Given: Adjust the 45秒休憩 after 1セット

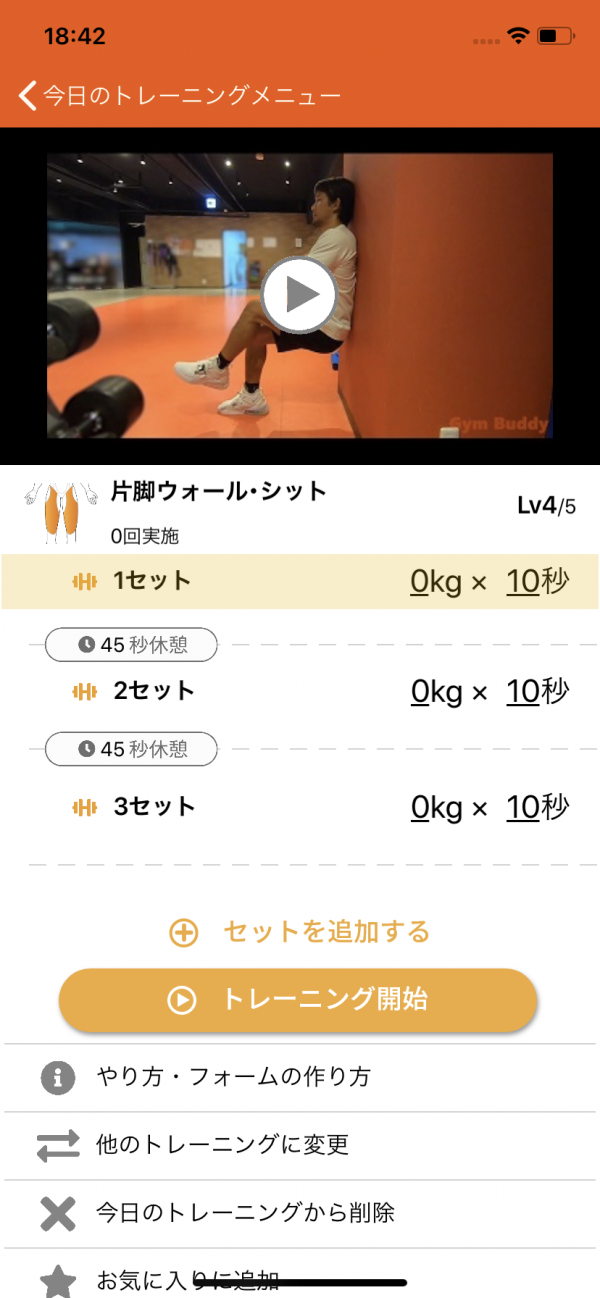Looking at the screenshot, I should coord(131,645).
